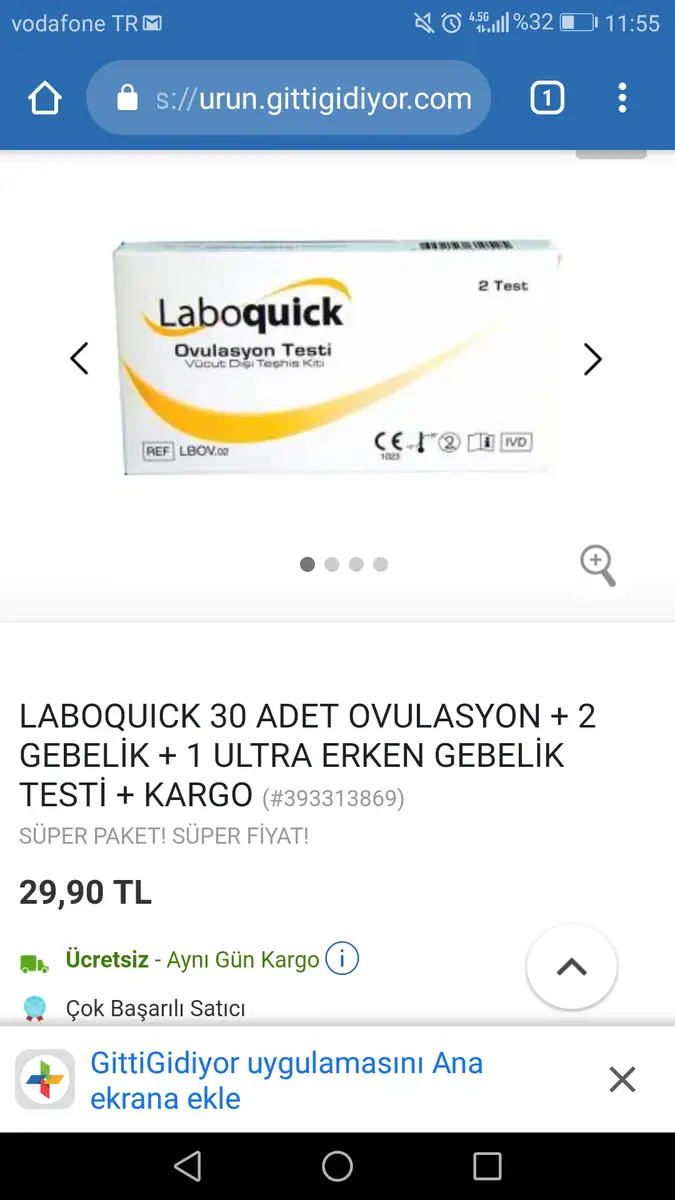Zoom into the product image

pos(598,565)
